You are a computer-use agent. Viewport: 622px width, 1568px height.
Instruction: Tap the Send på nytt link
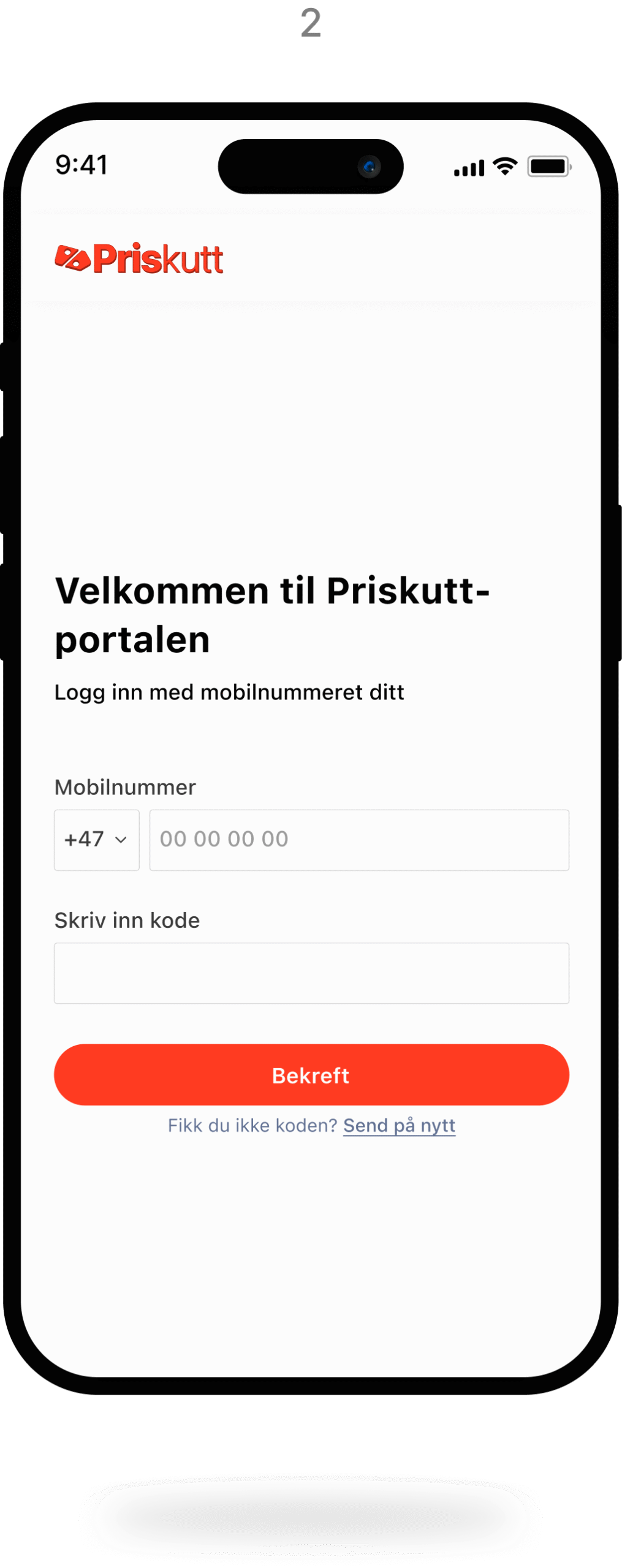coord(399,1126)
